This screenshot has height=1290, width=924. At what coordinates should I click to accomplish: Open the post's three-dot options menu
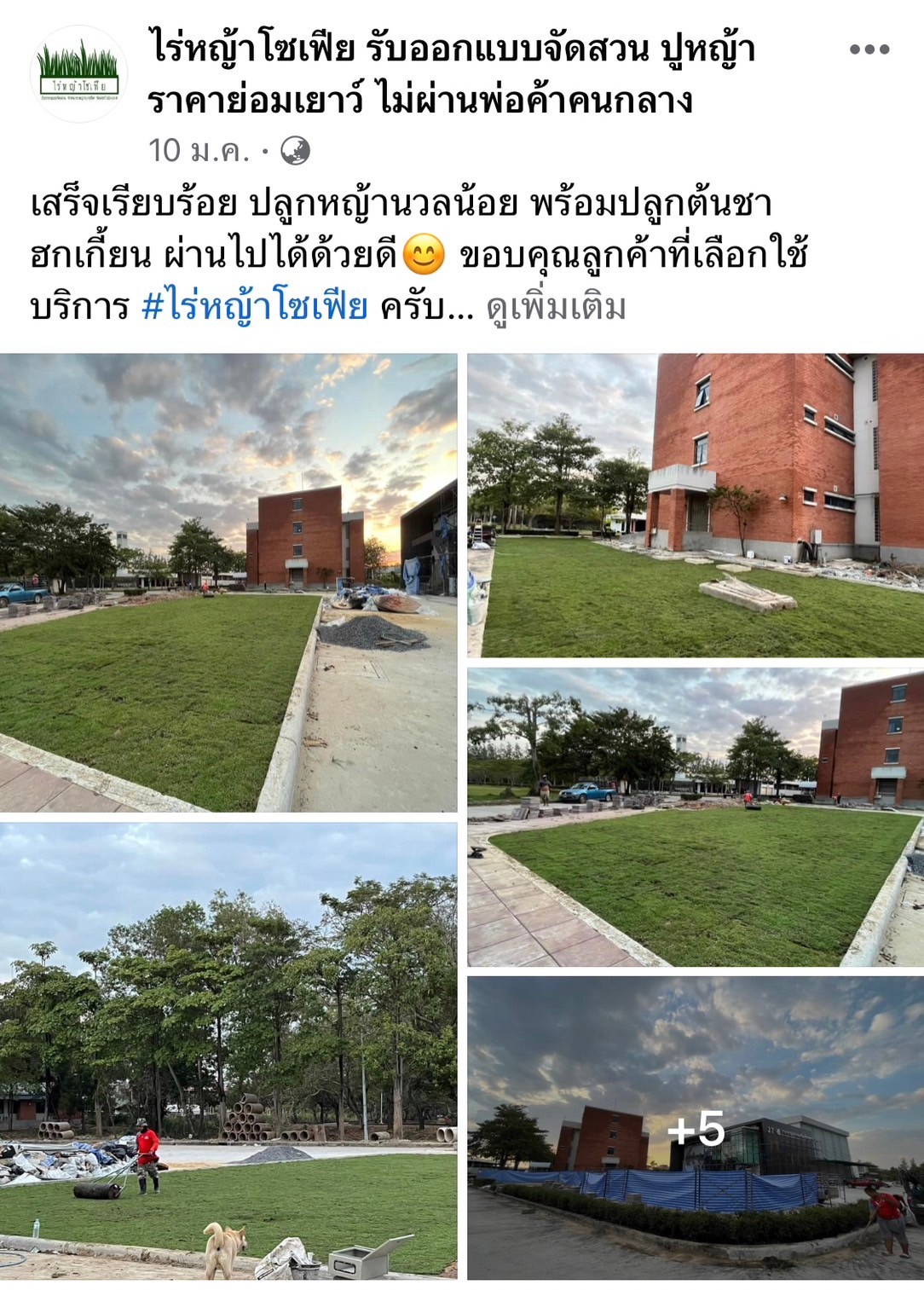(869, 49)
